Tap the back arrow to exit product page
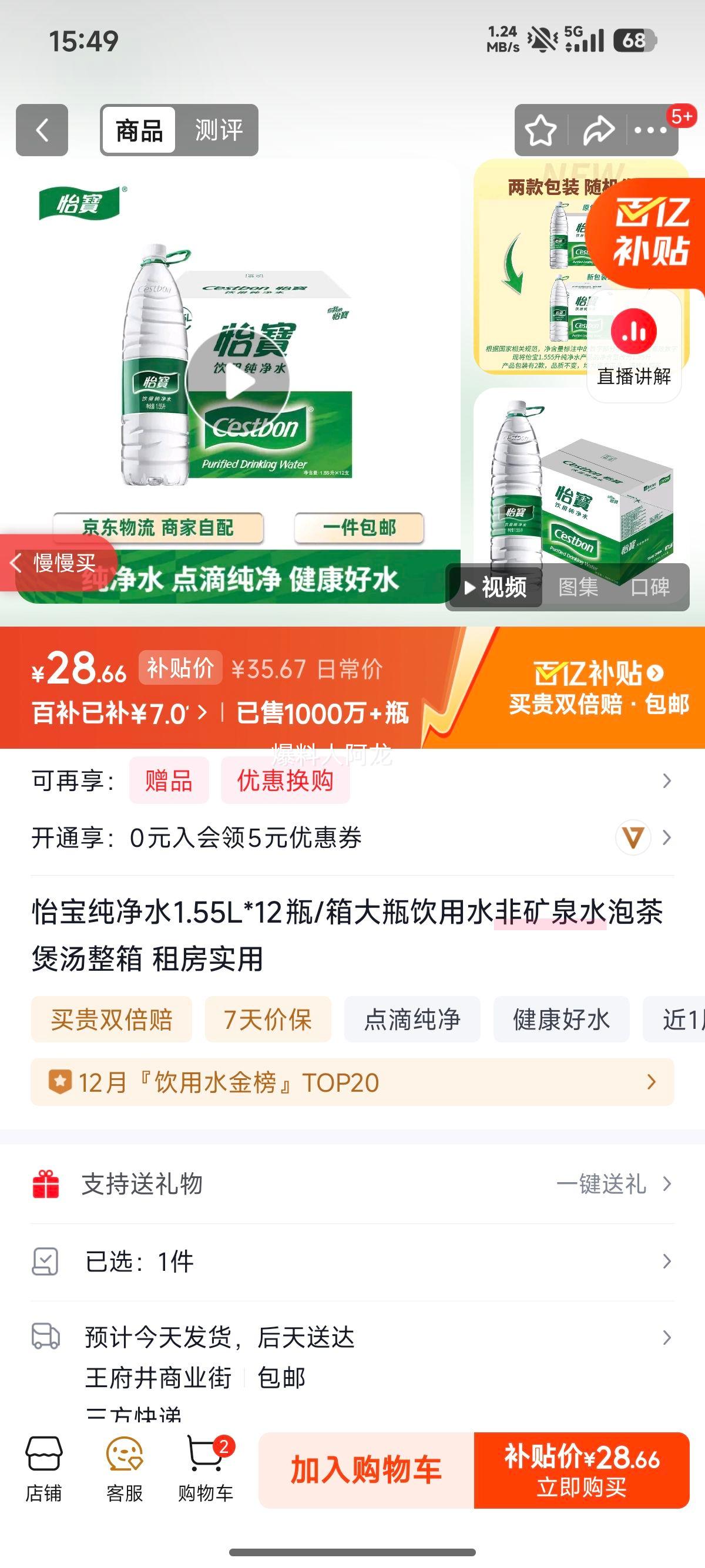The image size is (705, 1568). pyautogui.click(x=41, y=130)
